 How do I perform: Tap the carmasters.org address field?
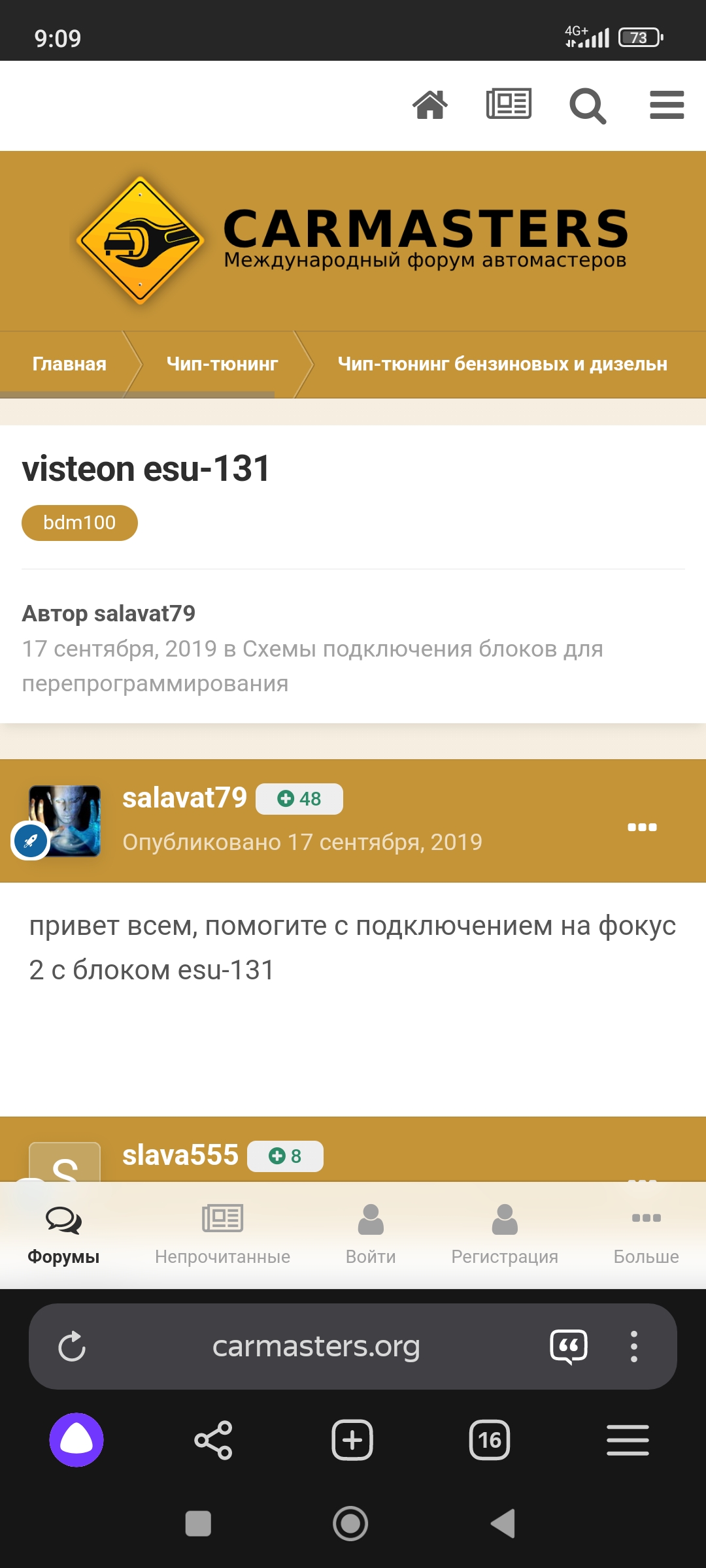click(x=316, y=1347)
